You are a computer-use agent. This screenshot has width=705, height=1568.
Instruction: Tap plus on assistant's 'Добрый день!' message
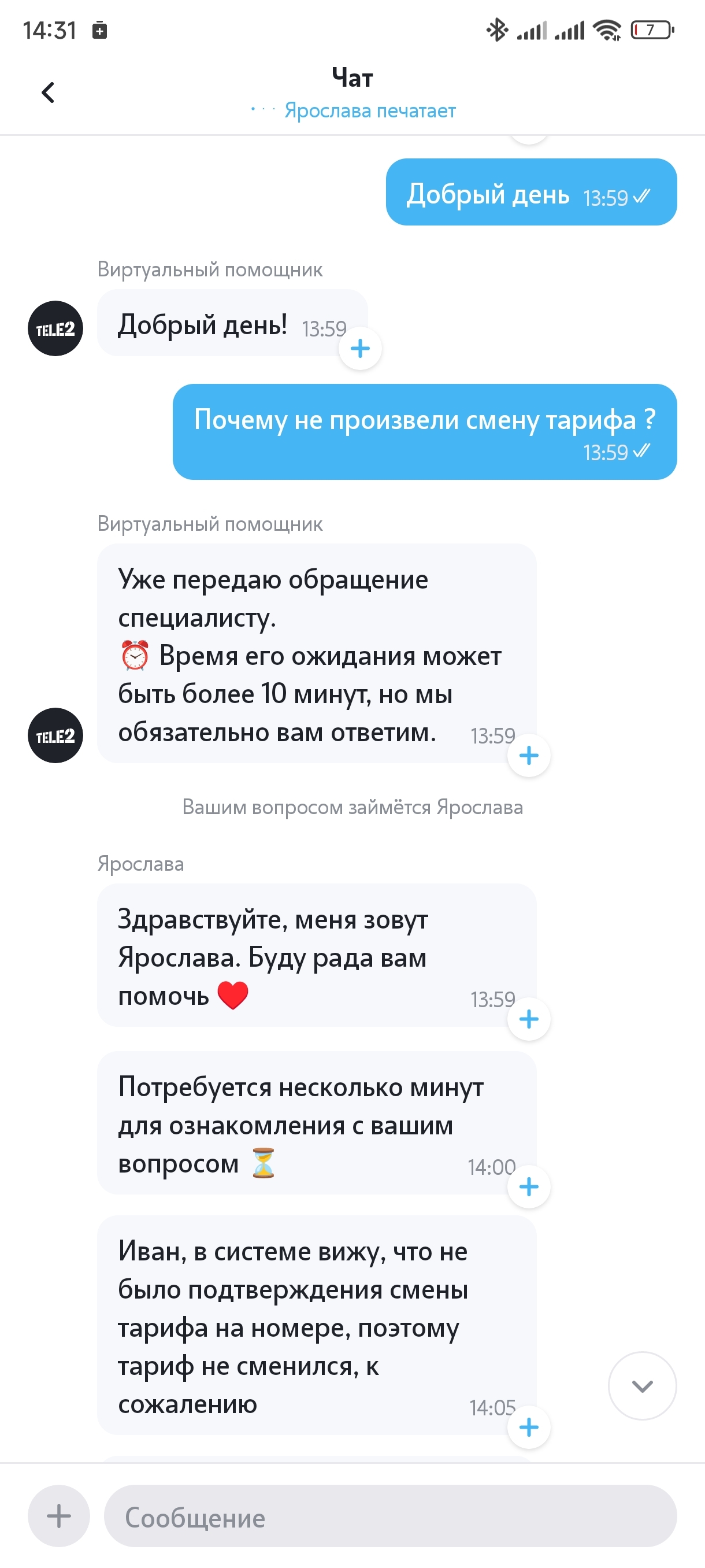point(360,349)
